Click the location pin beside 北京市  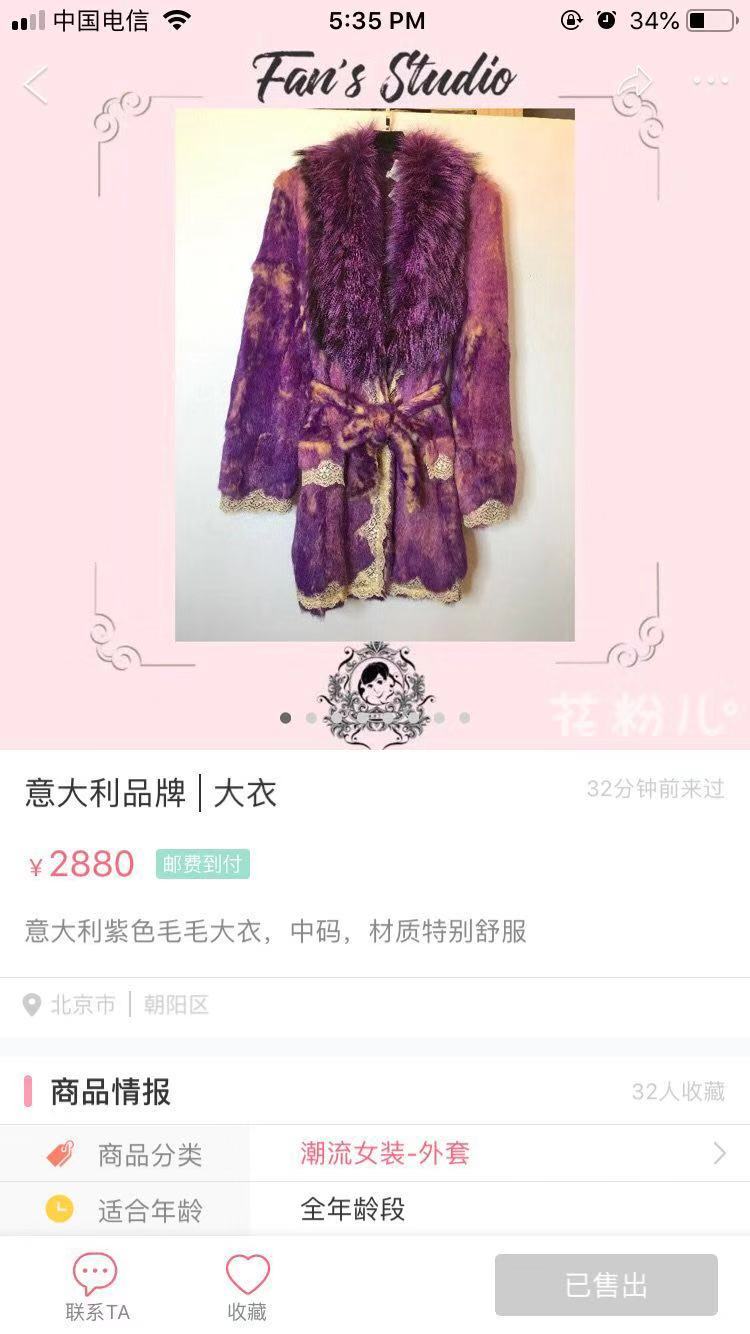point(32,1006)
